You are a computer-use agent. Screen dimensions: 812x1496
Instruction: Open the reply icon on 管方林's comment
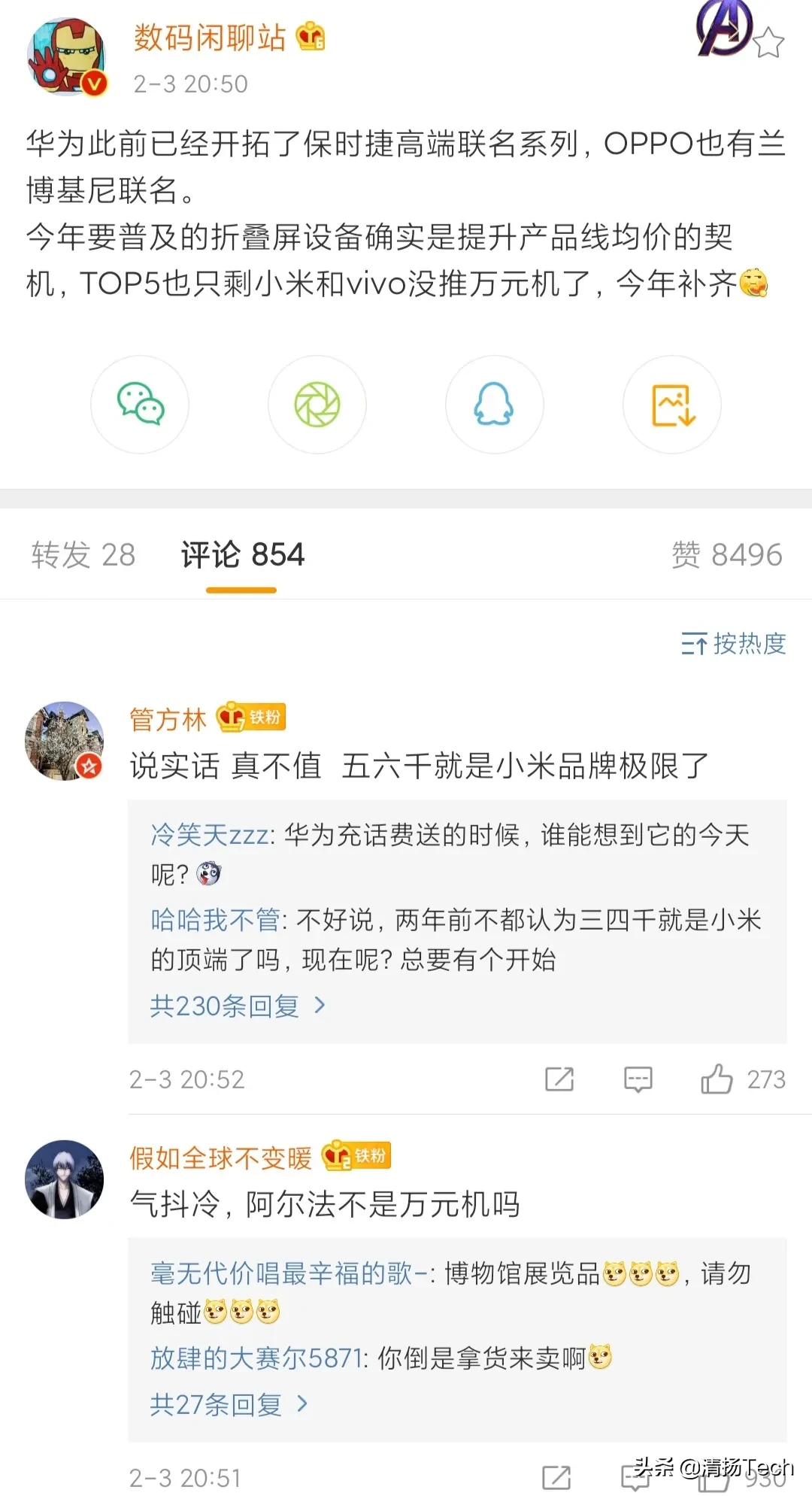[x=637, y=1079]
